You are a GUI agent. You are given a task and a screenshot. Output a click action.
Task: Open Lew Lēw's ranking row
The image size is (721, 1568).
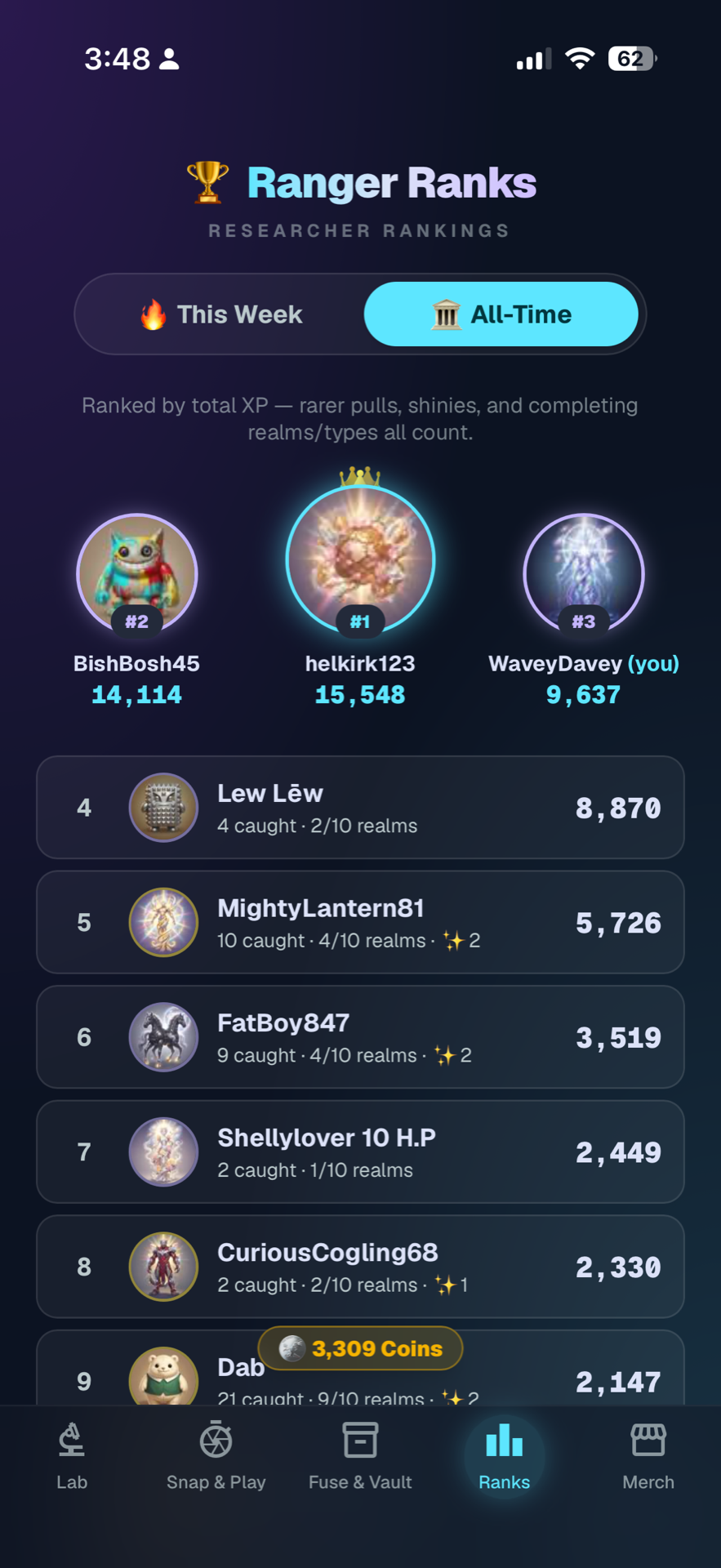[360, 808]
